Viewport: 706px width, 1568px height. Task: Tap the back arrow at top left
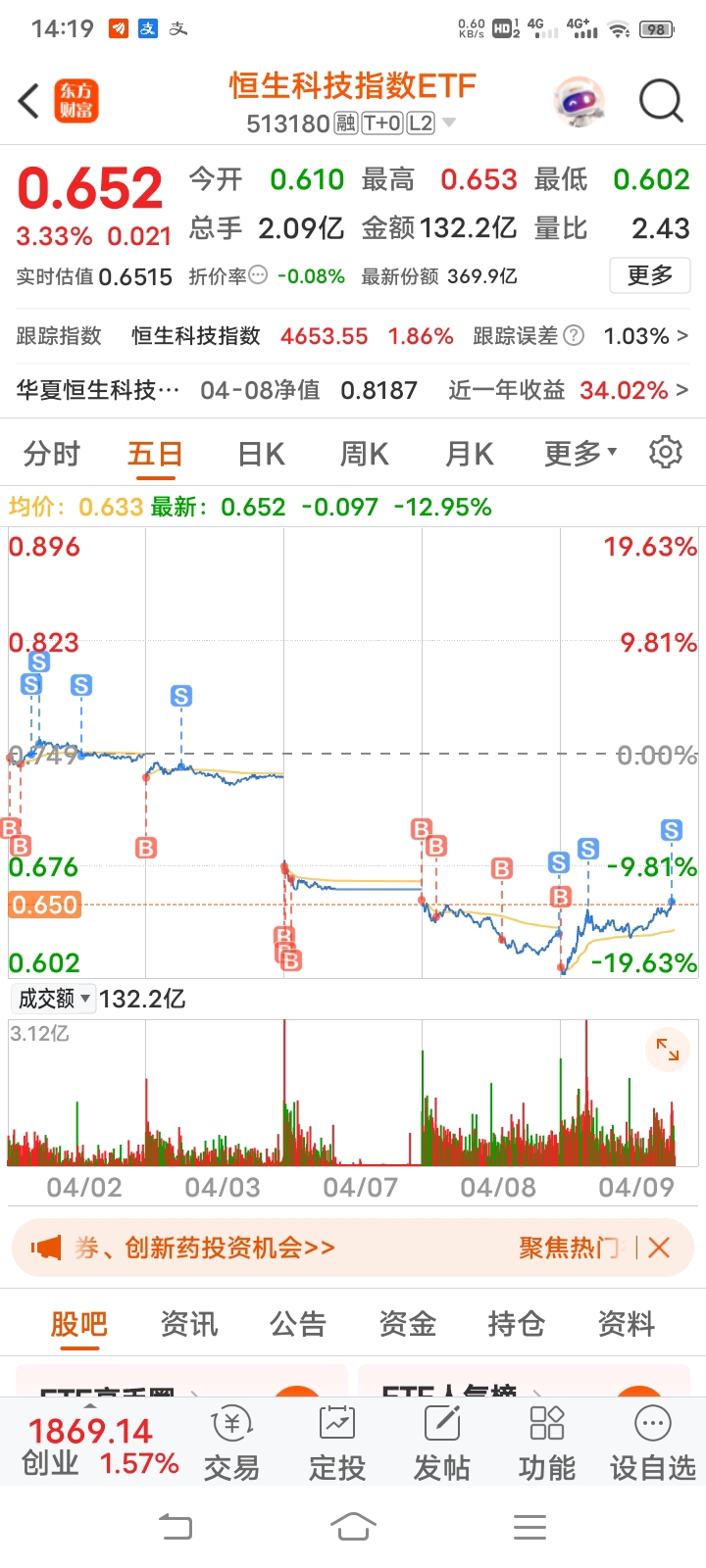pos(26,100)
